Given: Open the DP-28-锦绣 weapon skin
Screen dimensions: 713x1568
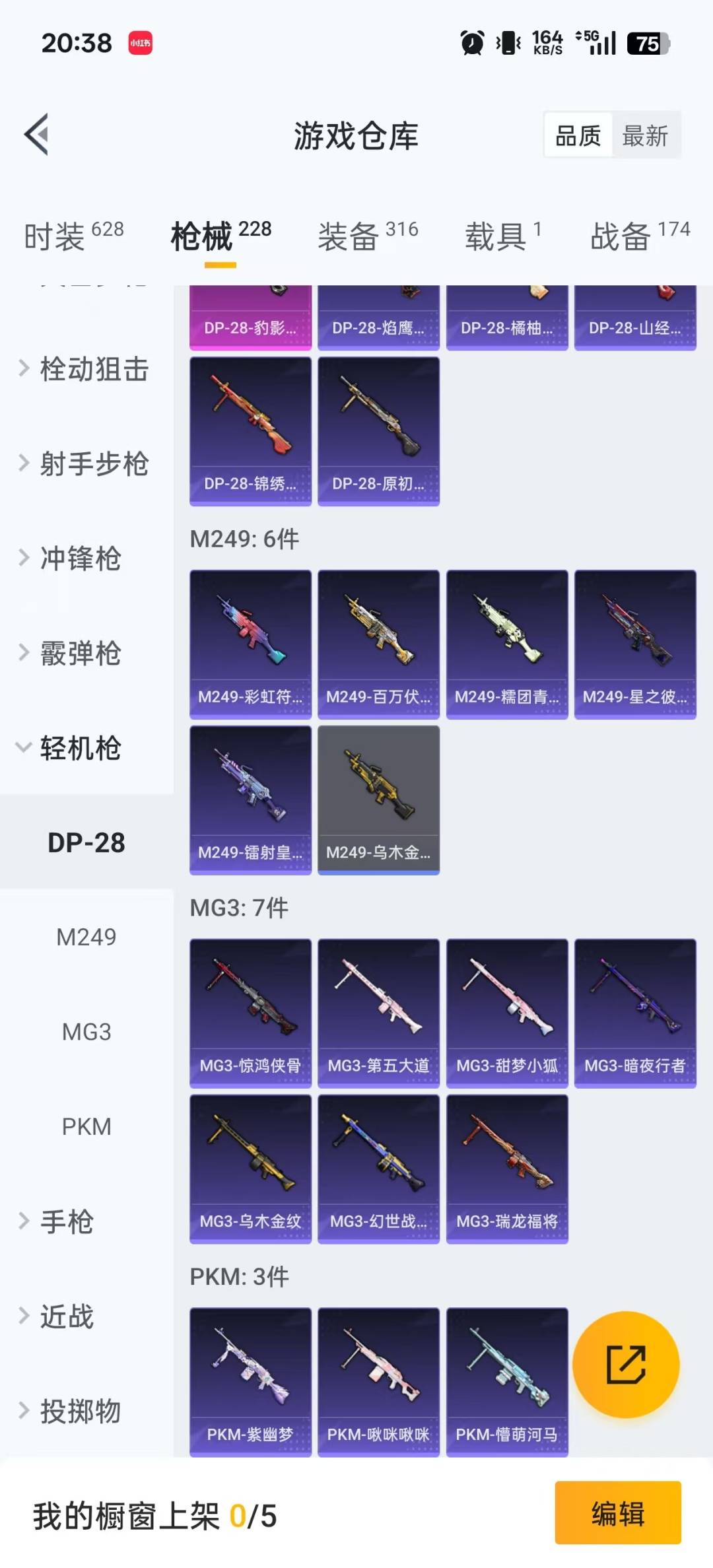Looking at the screenshot, I should [x=250, y=429].
